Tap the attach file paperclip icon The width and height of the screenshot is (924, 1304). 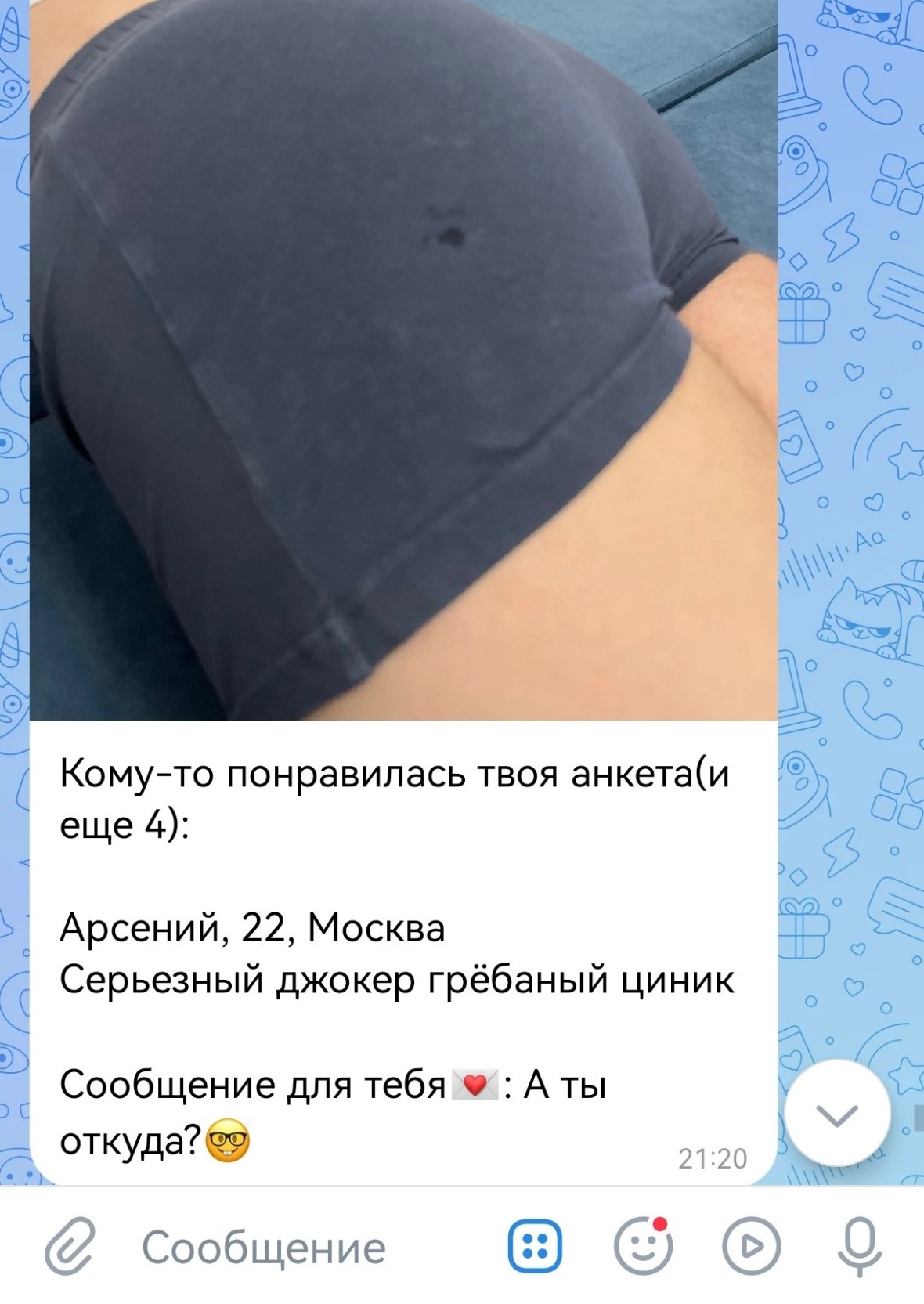click(70, 1246)
